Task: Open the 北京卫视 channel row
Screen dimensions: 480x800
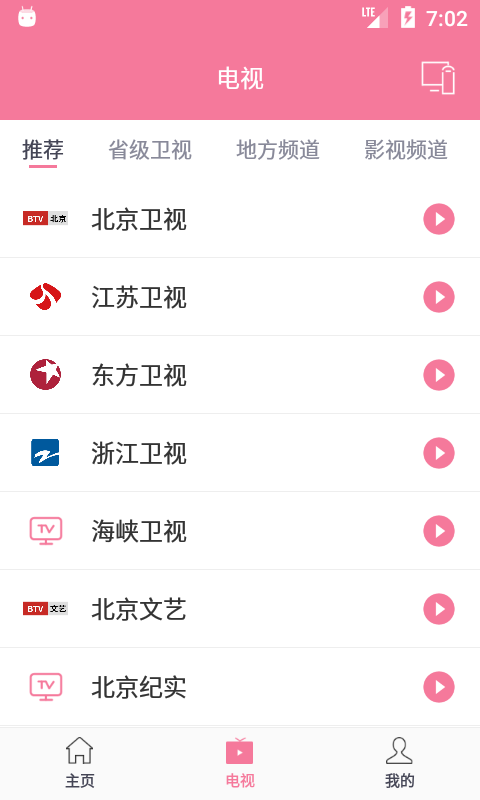Action: pos(240,219)
